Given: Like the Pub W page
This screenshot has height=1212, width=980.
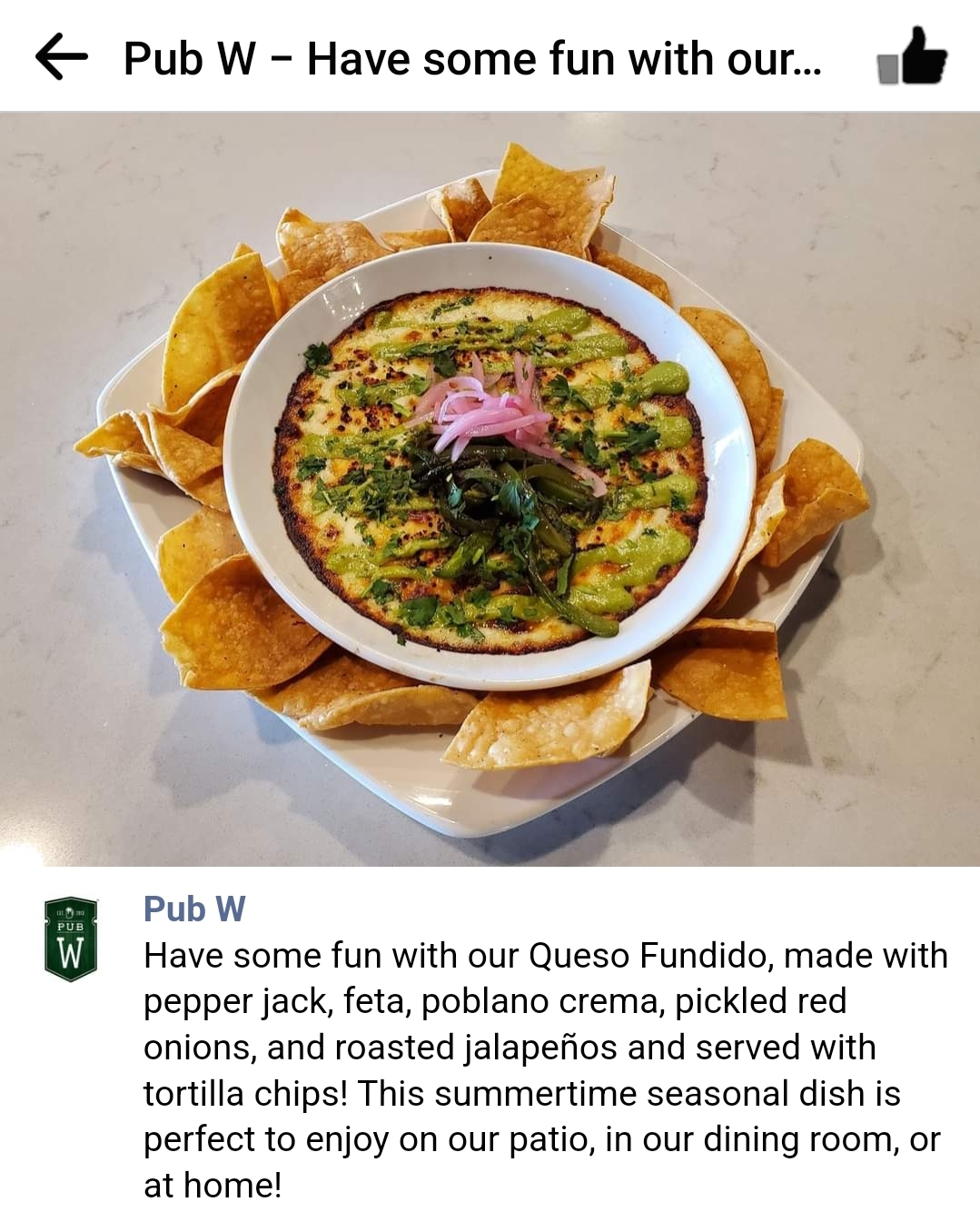Looking at the screenshot, I should tap(912, 58).
